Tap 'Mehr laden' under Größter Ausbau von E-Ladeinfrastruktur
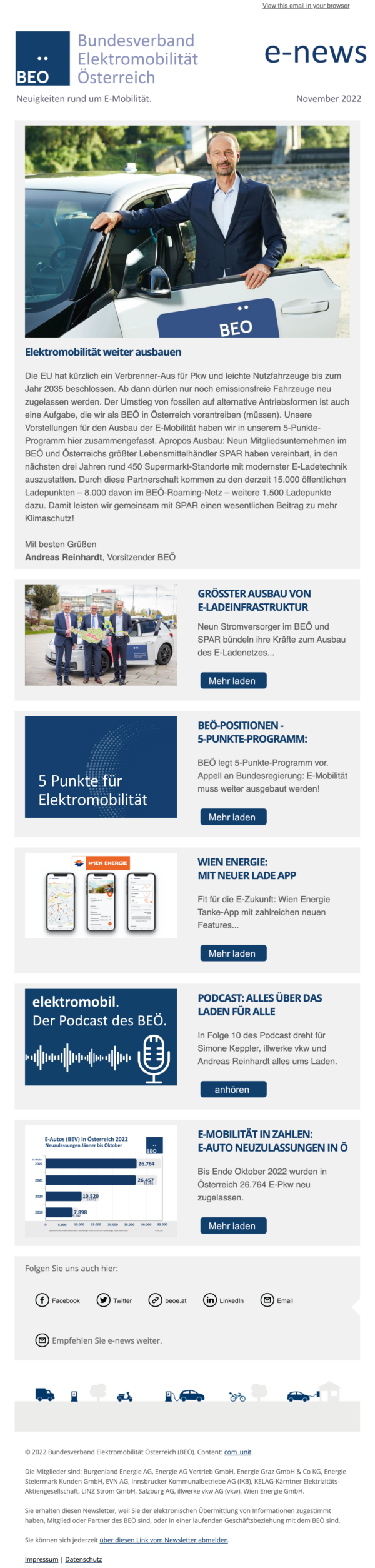375x1568 pixels. point(233,680)
